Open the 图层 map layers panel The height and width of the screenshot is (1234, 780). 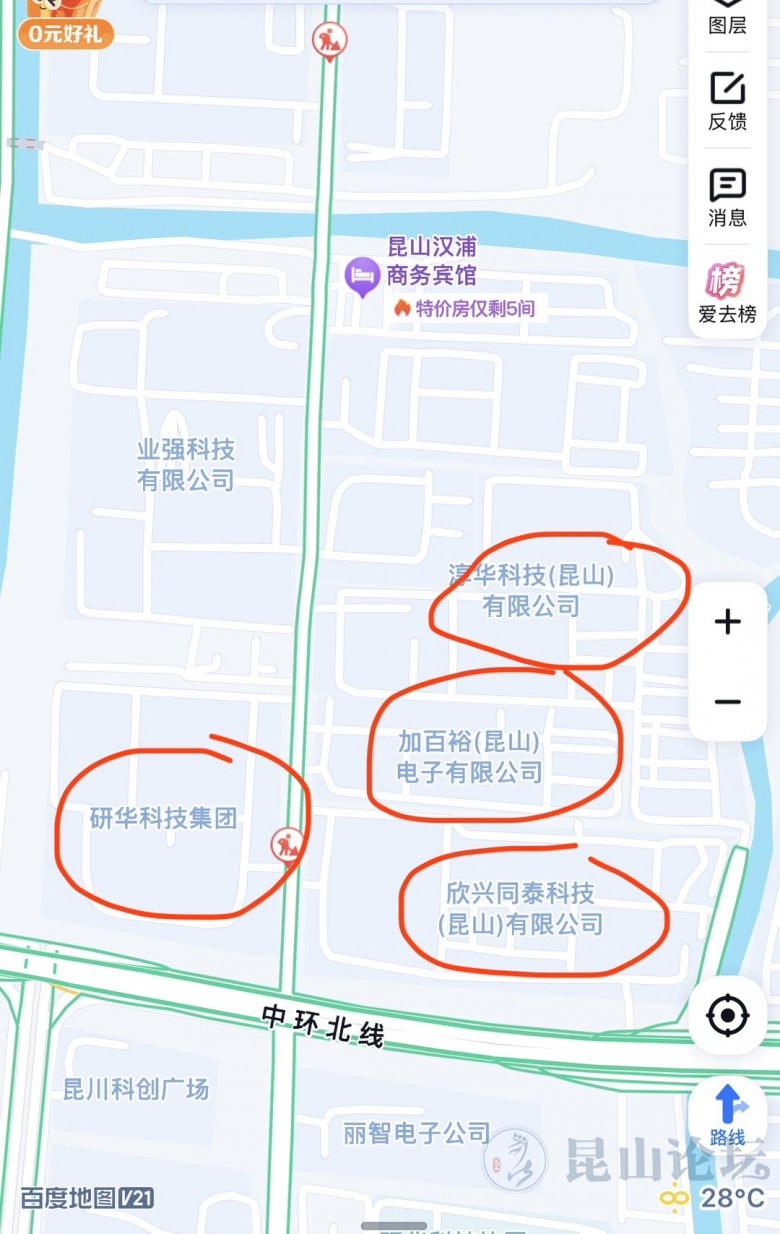(x=727, y=18)
